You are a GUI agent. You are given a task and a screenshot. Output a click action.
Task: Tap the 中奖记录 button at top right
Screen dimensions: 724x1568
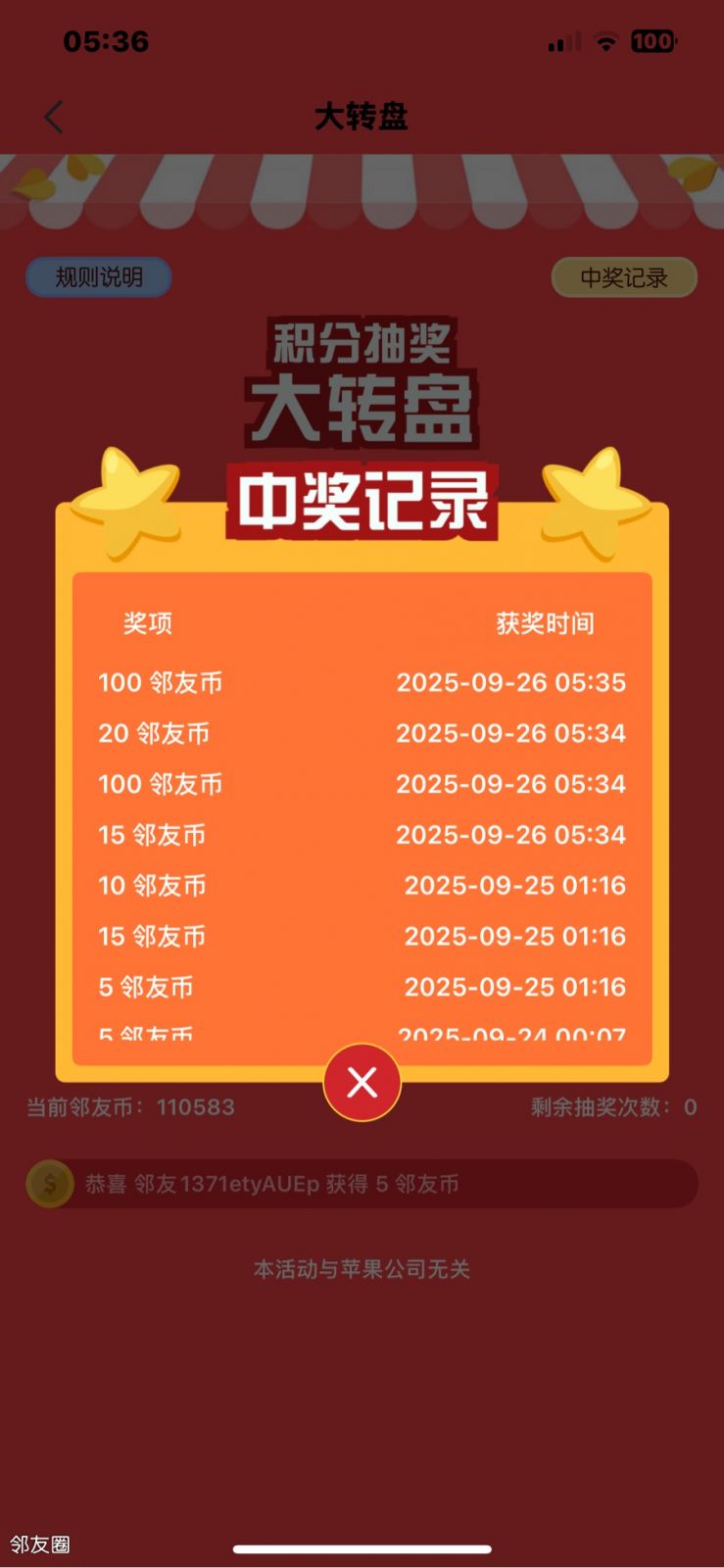pos(624,277)
